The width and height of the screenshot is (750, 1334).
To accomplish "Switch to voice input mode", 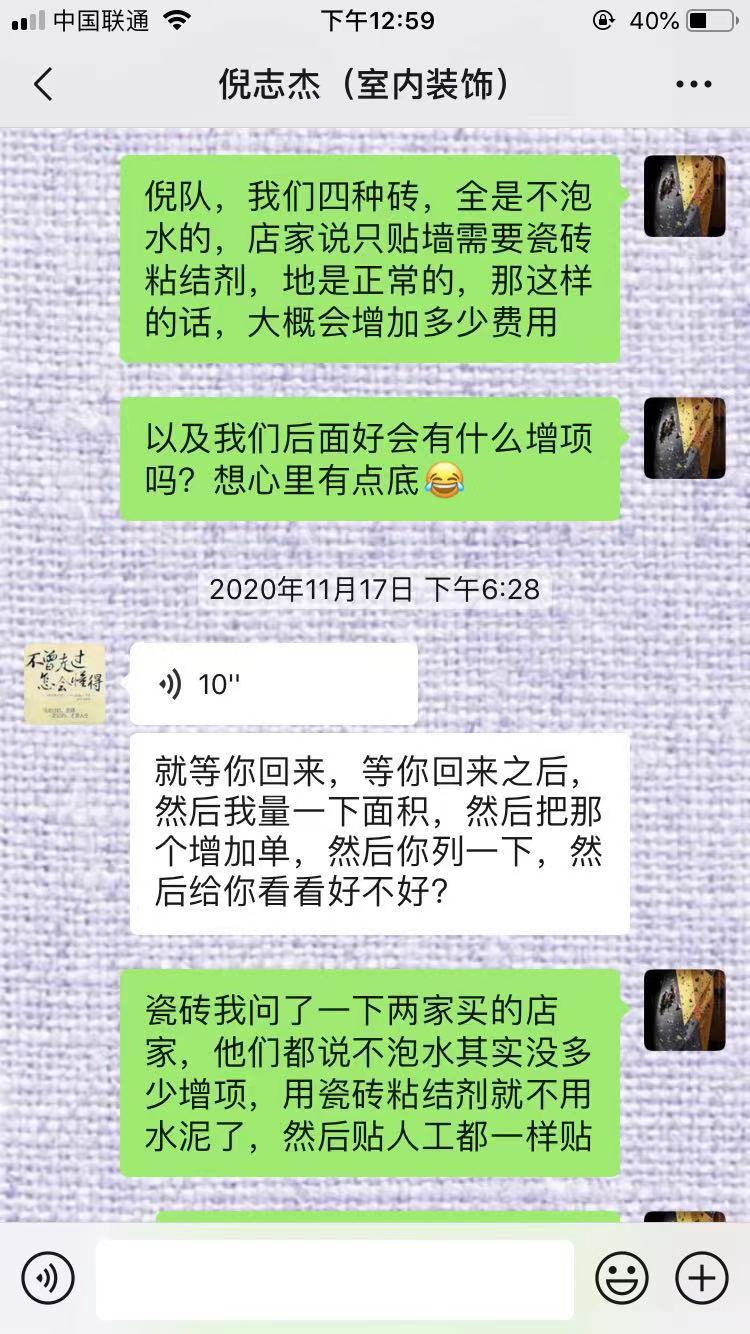I will tap(47, 1278).
